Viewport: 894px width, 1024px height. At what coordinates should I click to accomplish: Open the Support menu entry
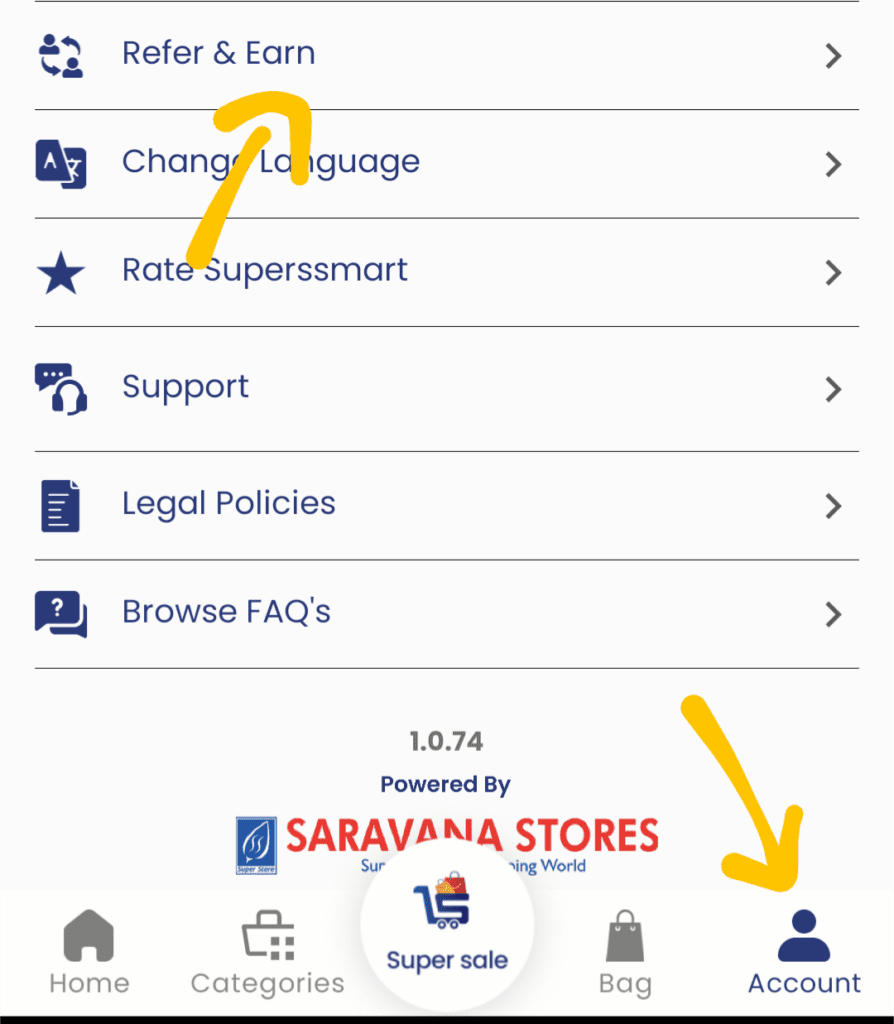(x=185, y=388)
